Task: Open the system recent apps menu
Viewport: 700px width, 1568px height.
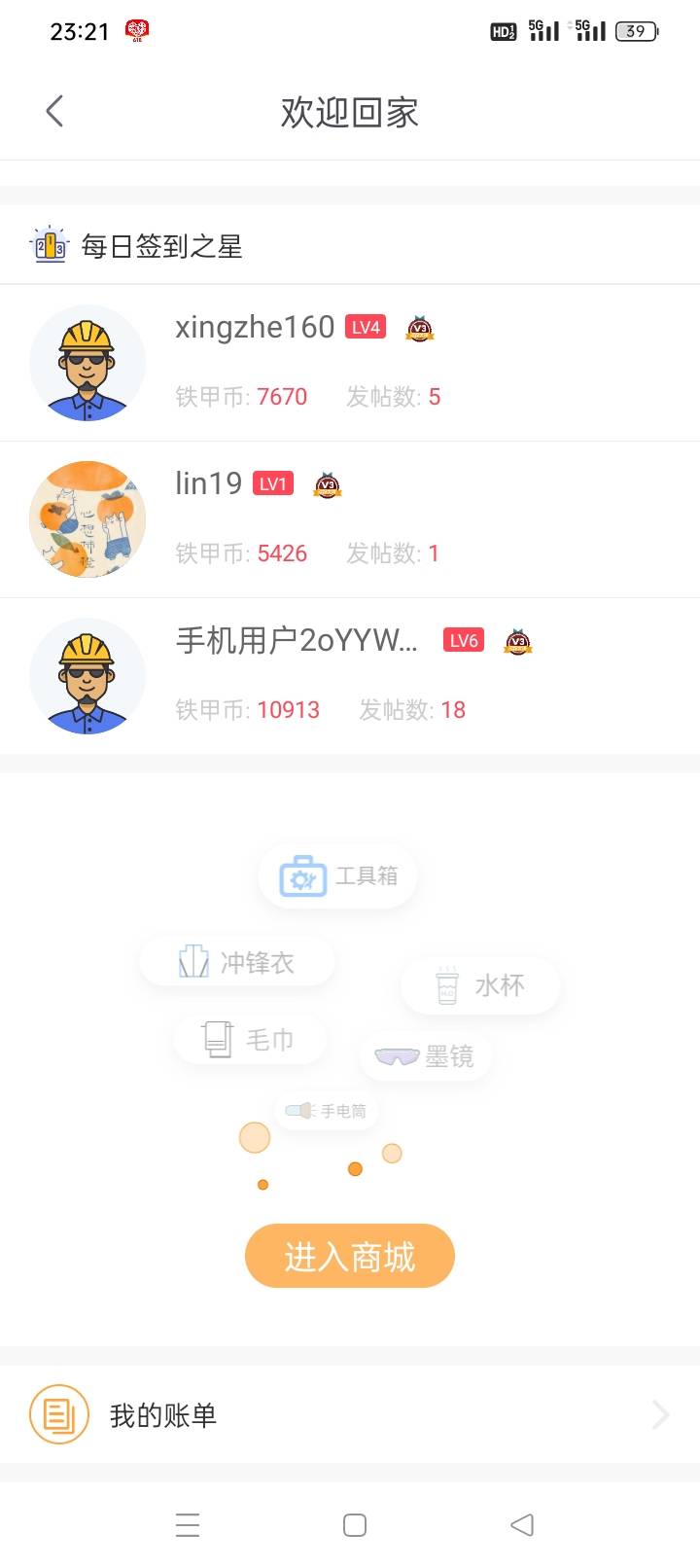Action: 188,1524
